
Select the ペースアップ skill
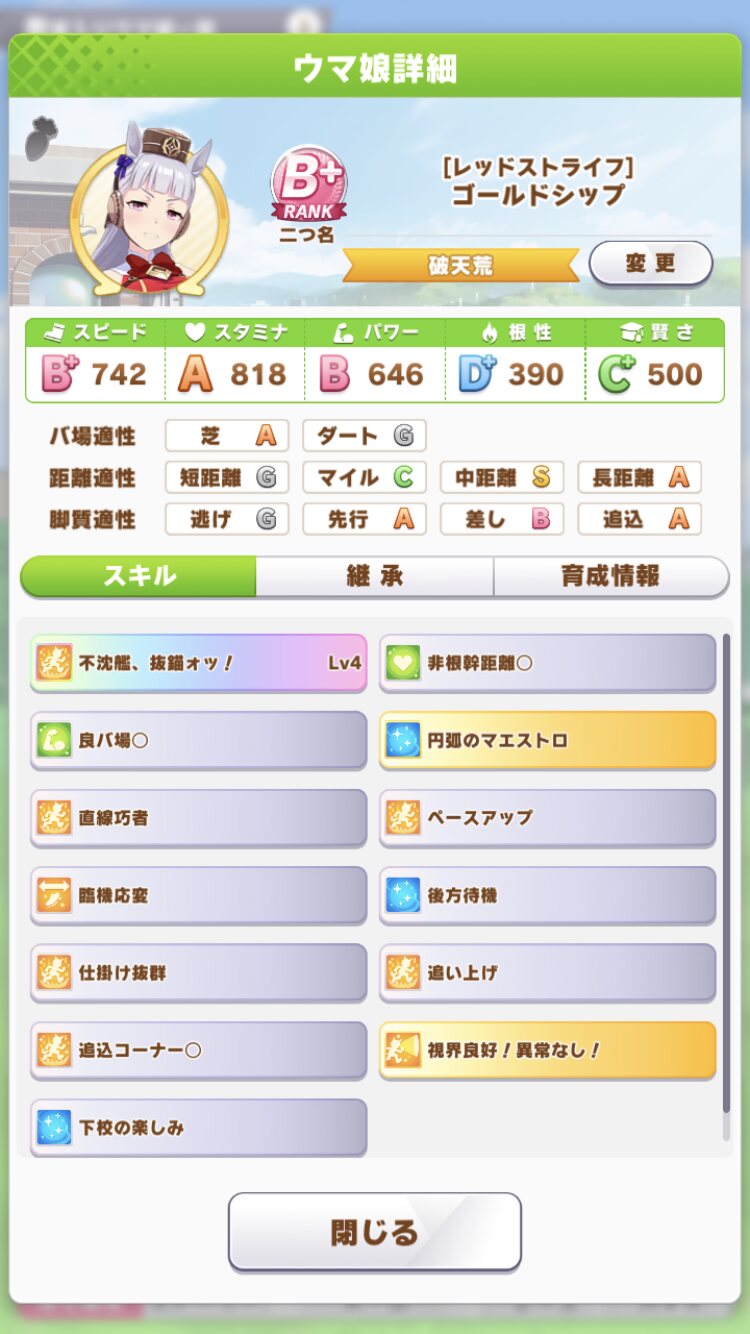[547, 817]
